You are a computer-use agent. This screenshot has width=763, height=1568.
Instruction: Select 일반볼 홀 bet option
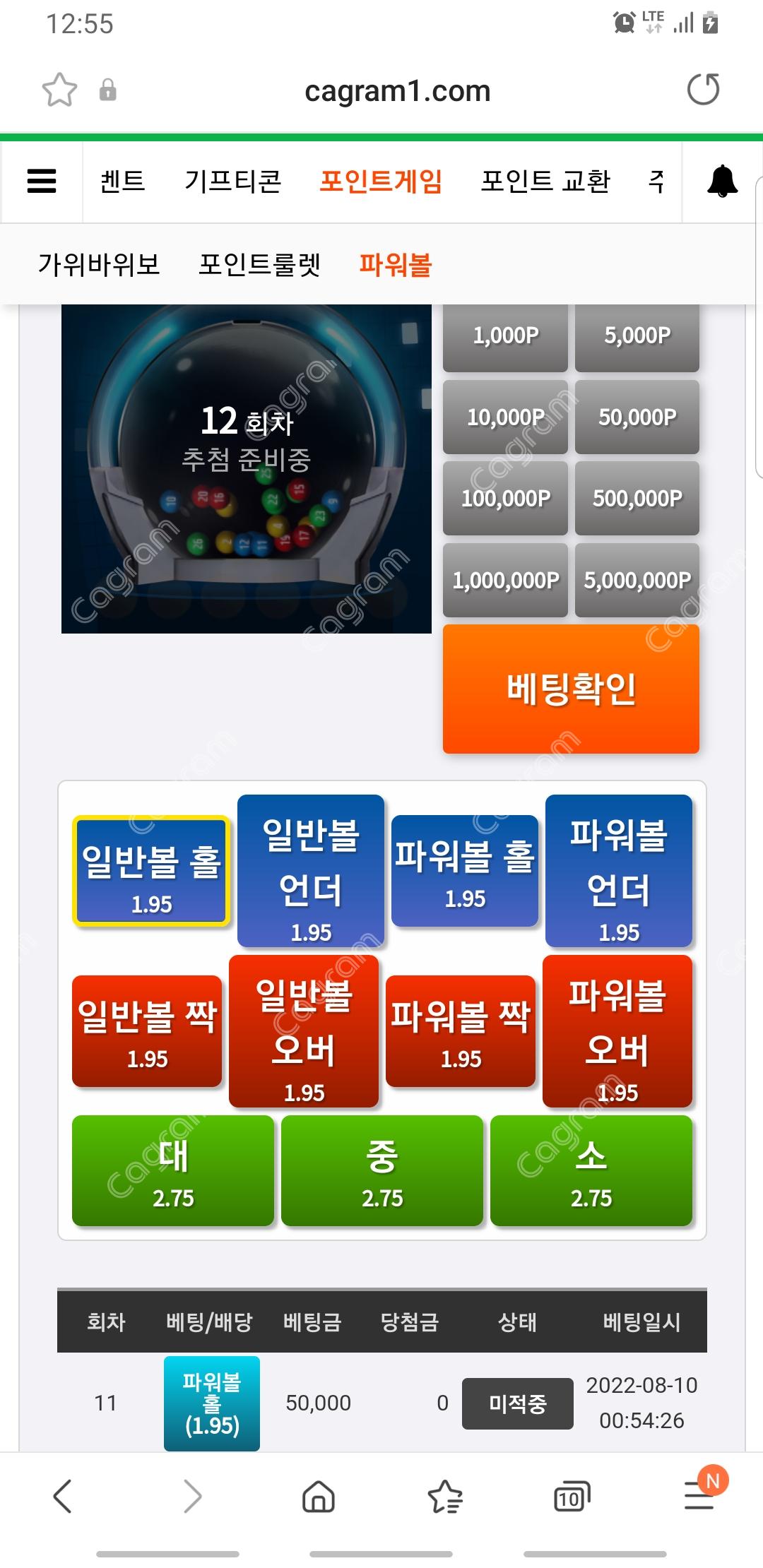tap(151, 871)
